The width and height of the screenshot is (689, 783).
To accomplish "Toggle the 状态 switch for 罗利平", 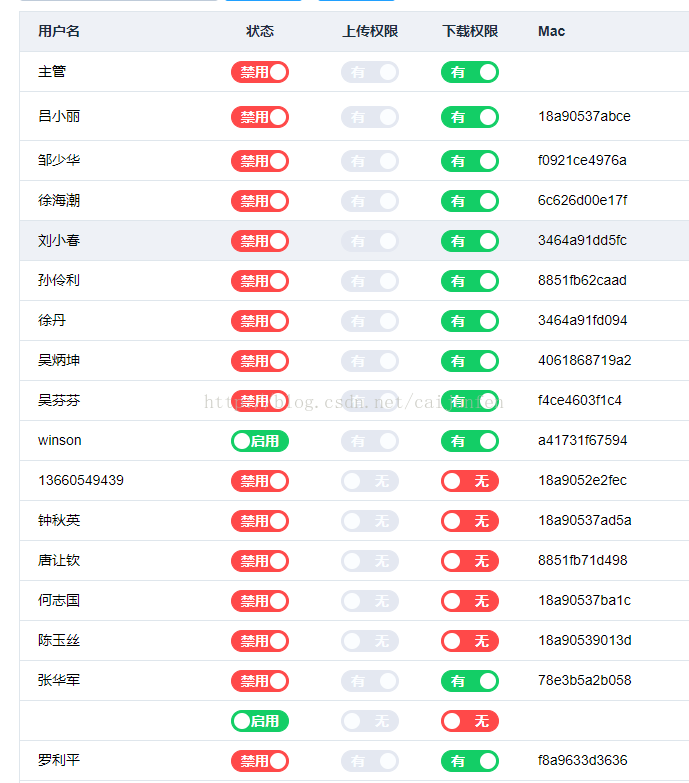I will point(260,761).
